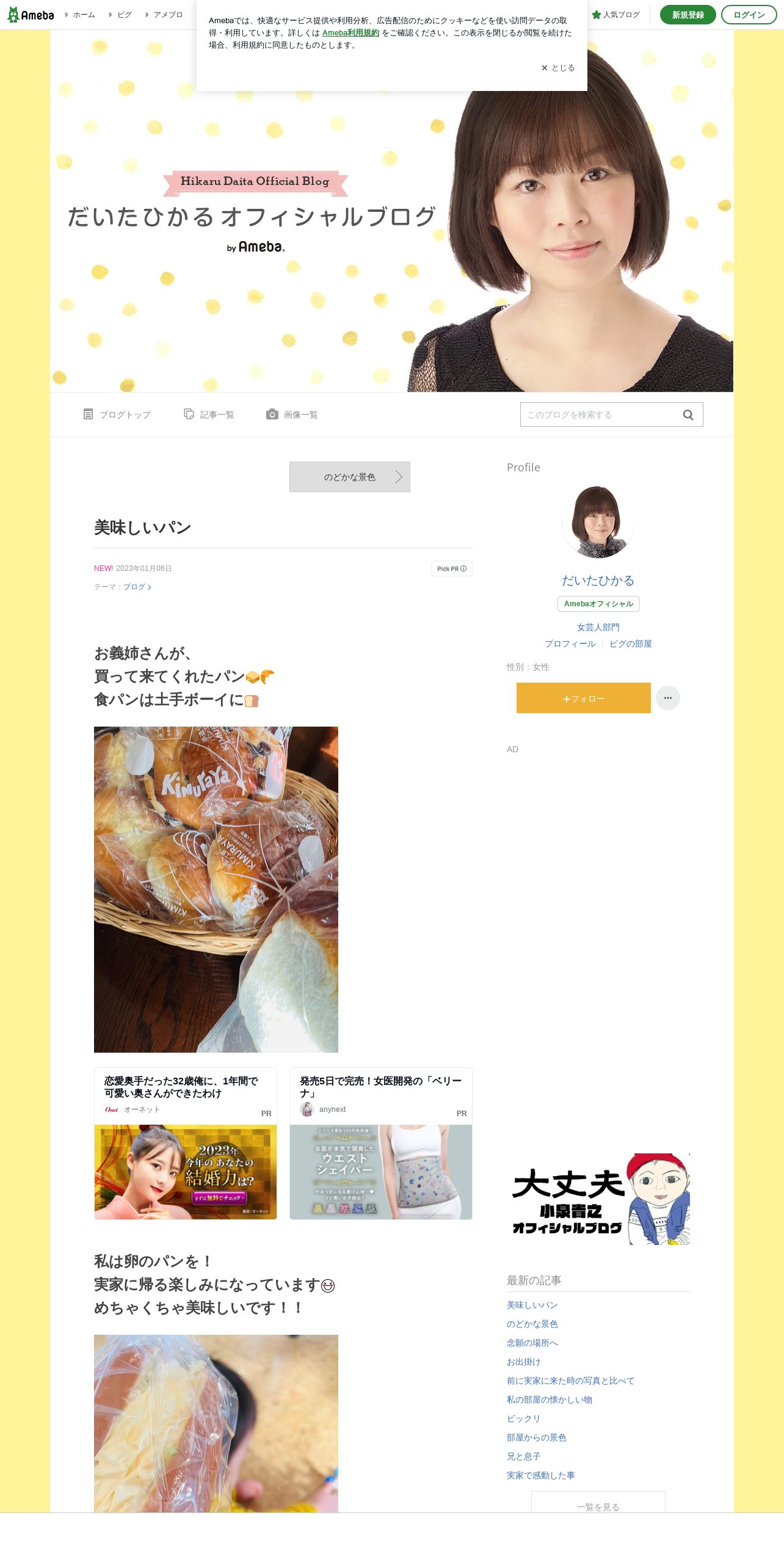The width and height of the screenshot is (784, 1568).
Task: Open the ピグの部屋 link
Action: [631, 644]
